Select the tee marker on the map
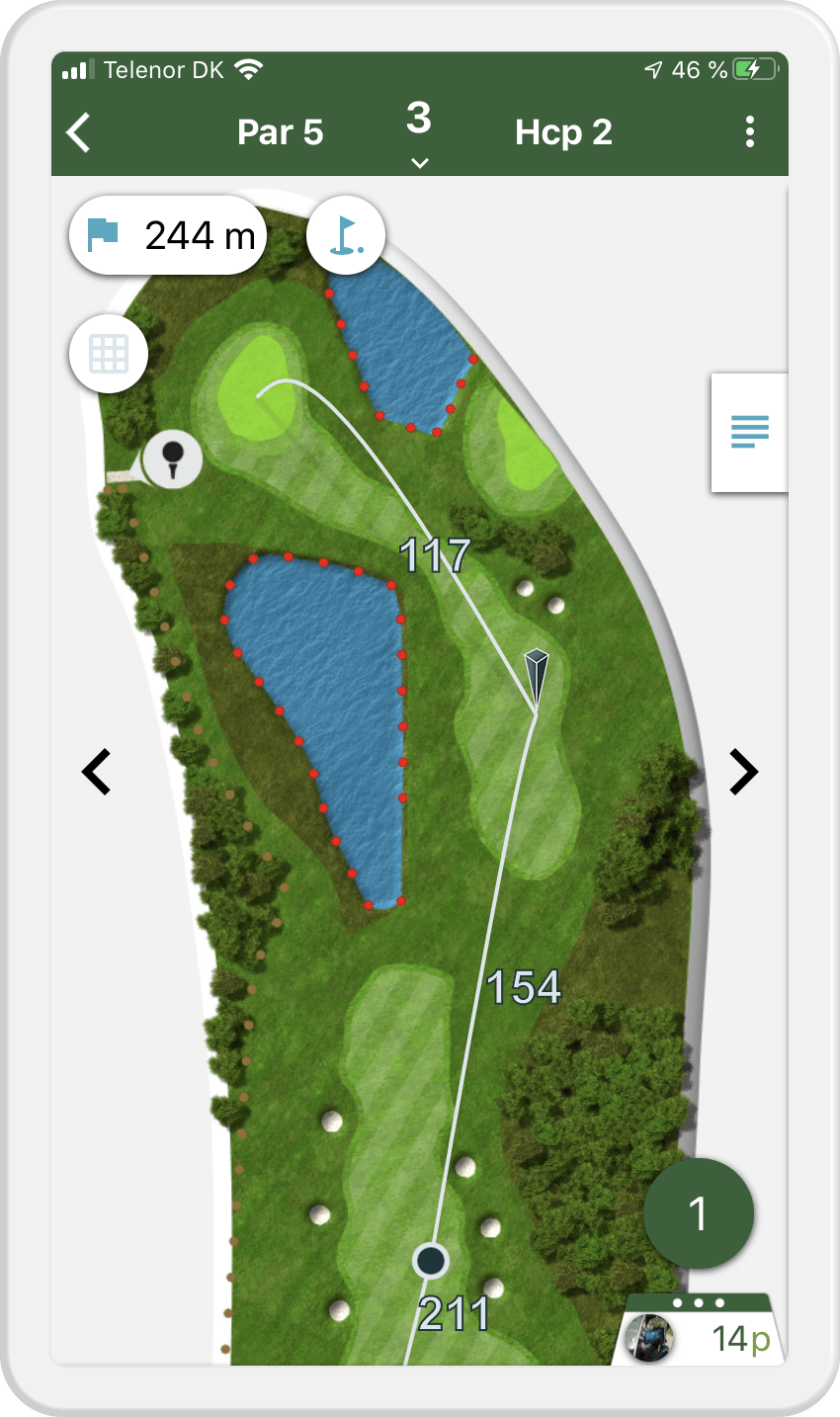 point(173,458)
